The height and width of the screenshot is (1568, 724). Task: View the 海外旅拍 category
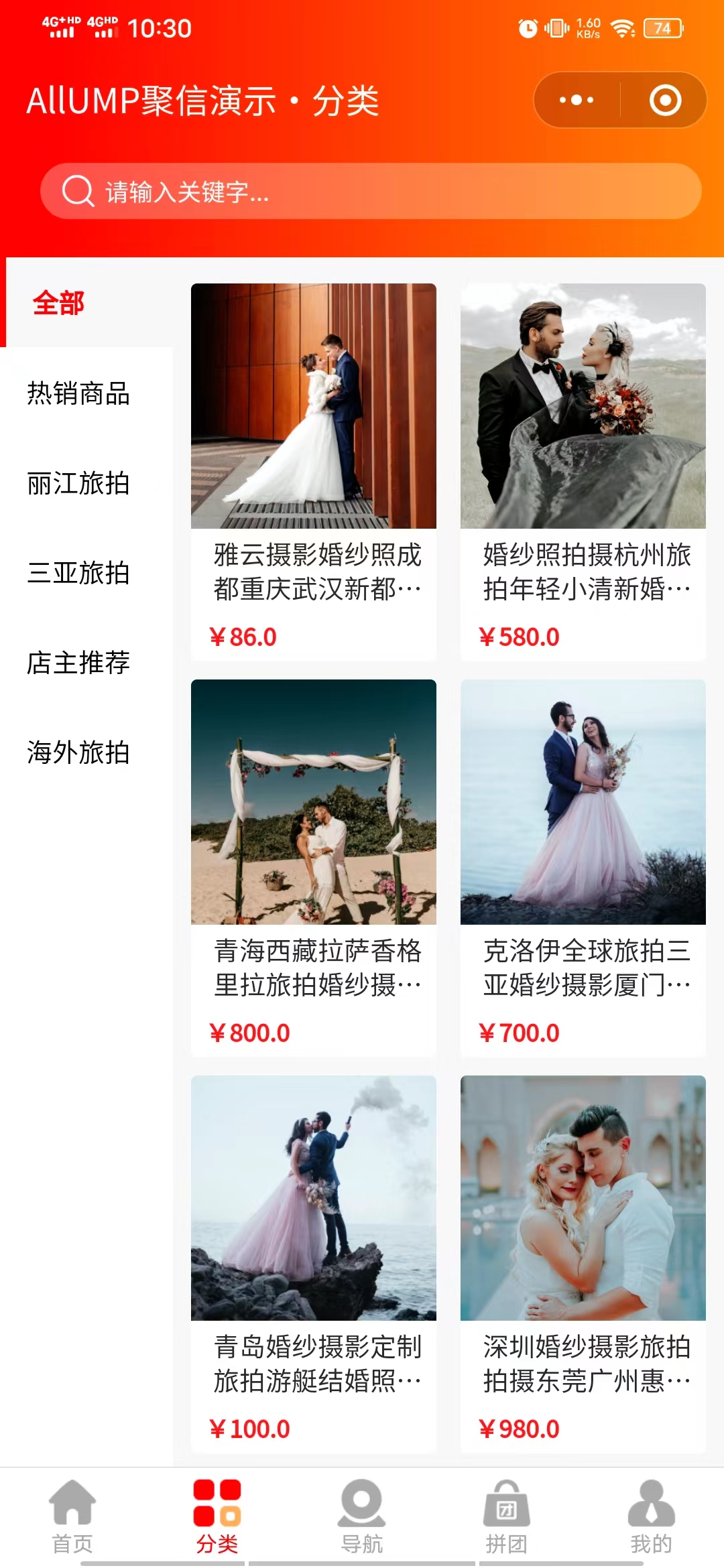pyautogui.click(x=78, y=753)
